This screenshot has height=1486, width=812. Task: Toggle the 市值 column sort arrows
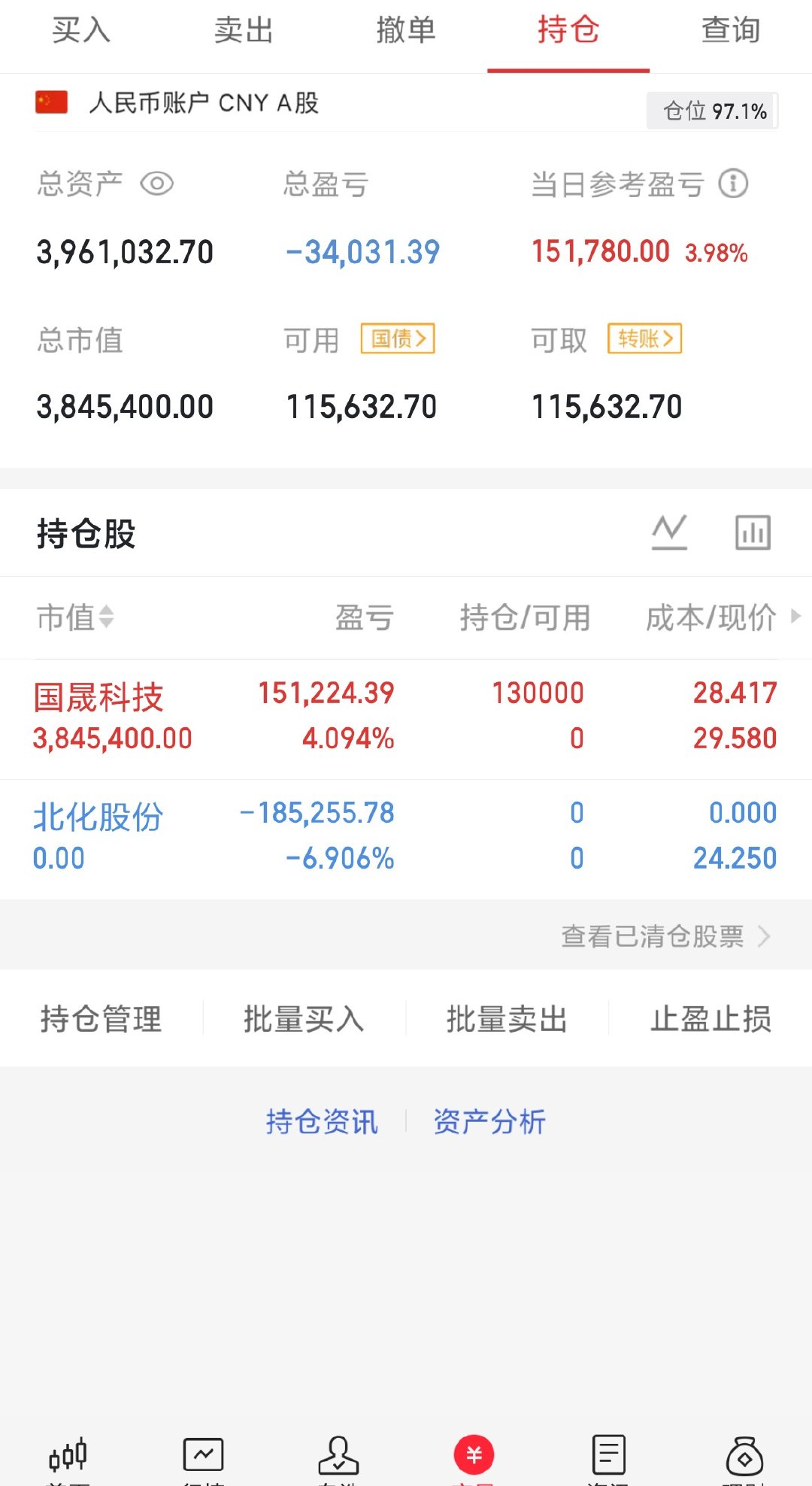(x=105, y=618)
